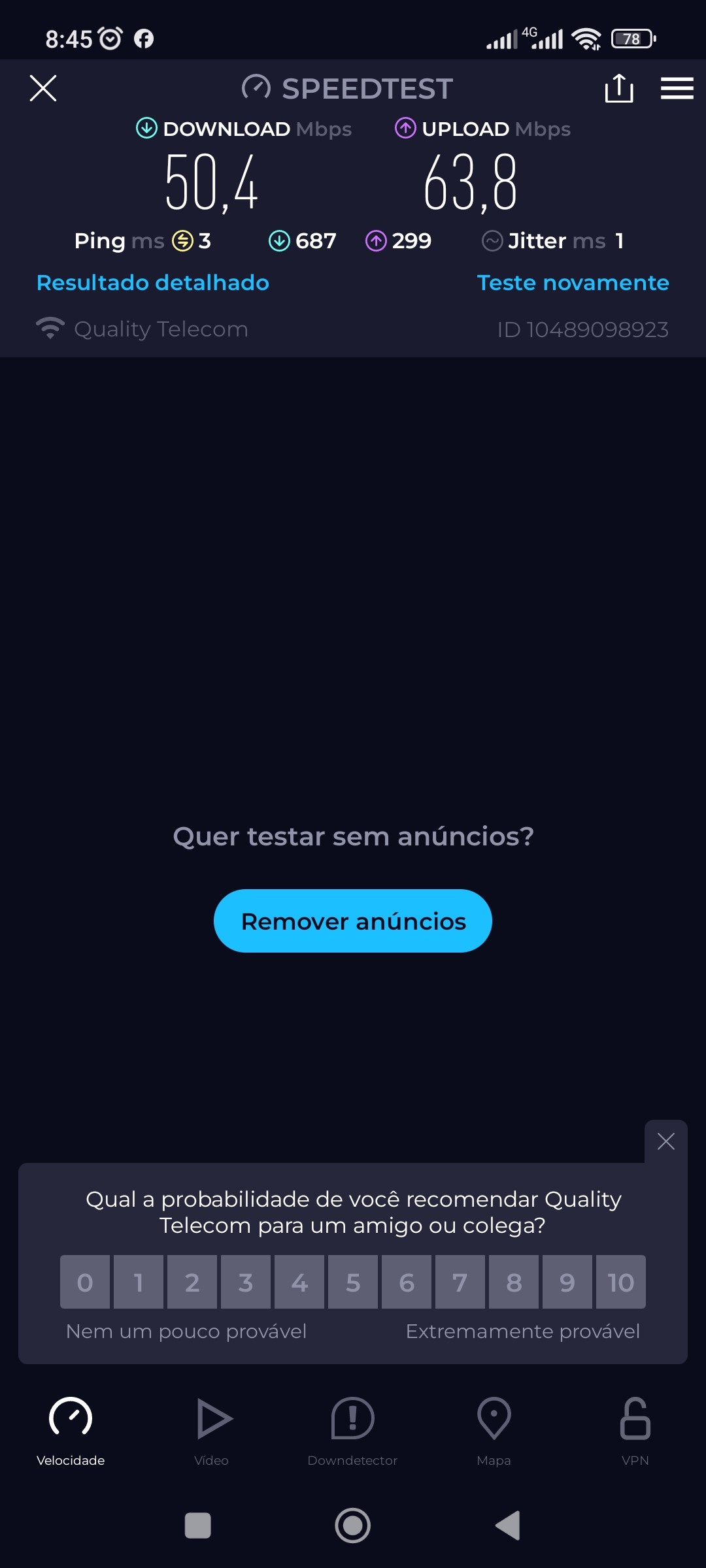Select rating 3 in the survey

(x=246, y=1282)
